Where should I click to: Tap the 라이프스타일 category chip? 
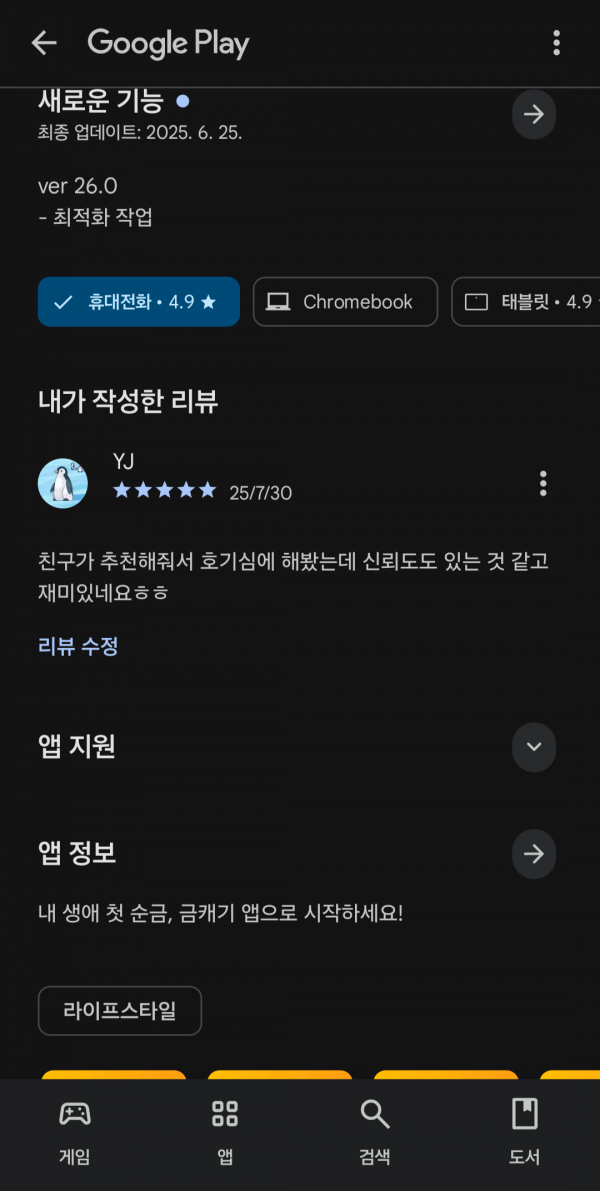(x=120, y=1011)
